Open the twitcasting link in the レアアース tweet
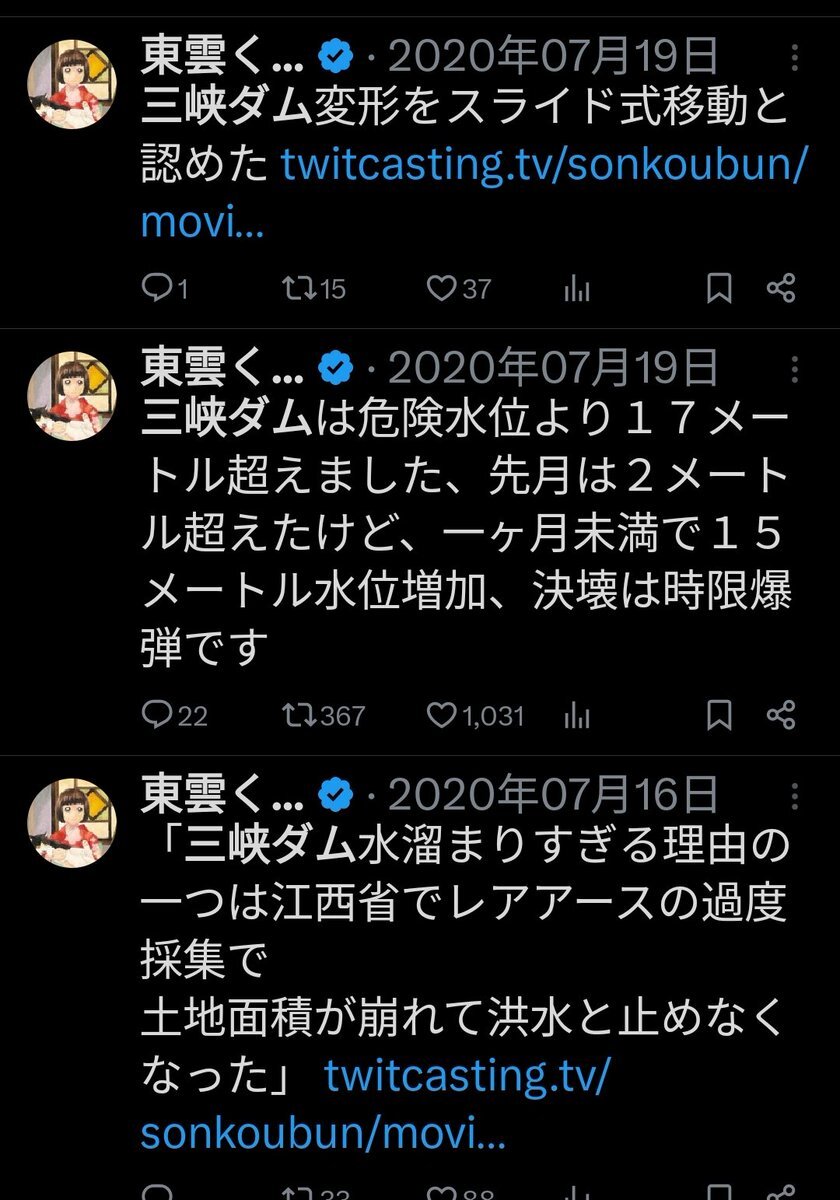The image size is (840, 1200). (x=466, y=1077)
